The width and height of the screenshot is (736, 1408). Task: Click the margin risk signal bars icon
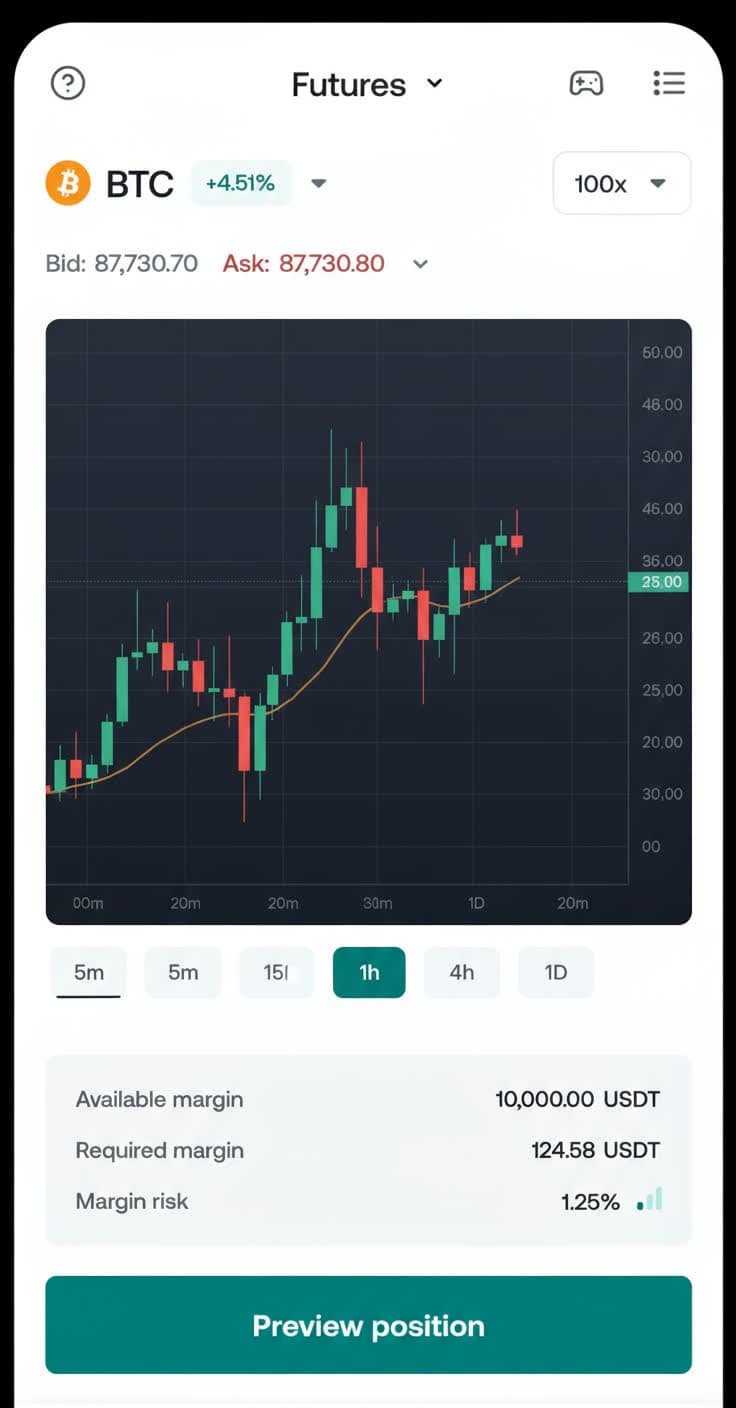[651, 1199]
